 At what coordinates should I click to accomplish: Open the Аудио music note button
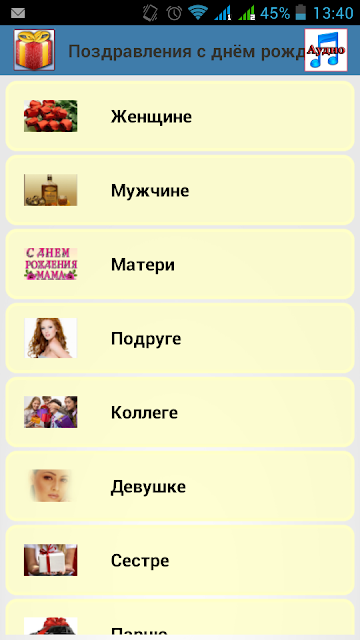click(x=326, y=50)
